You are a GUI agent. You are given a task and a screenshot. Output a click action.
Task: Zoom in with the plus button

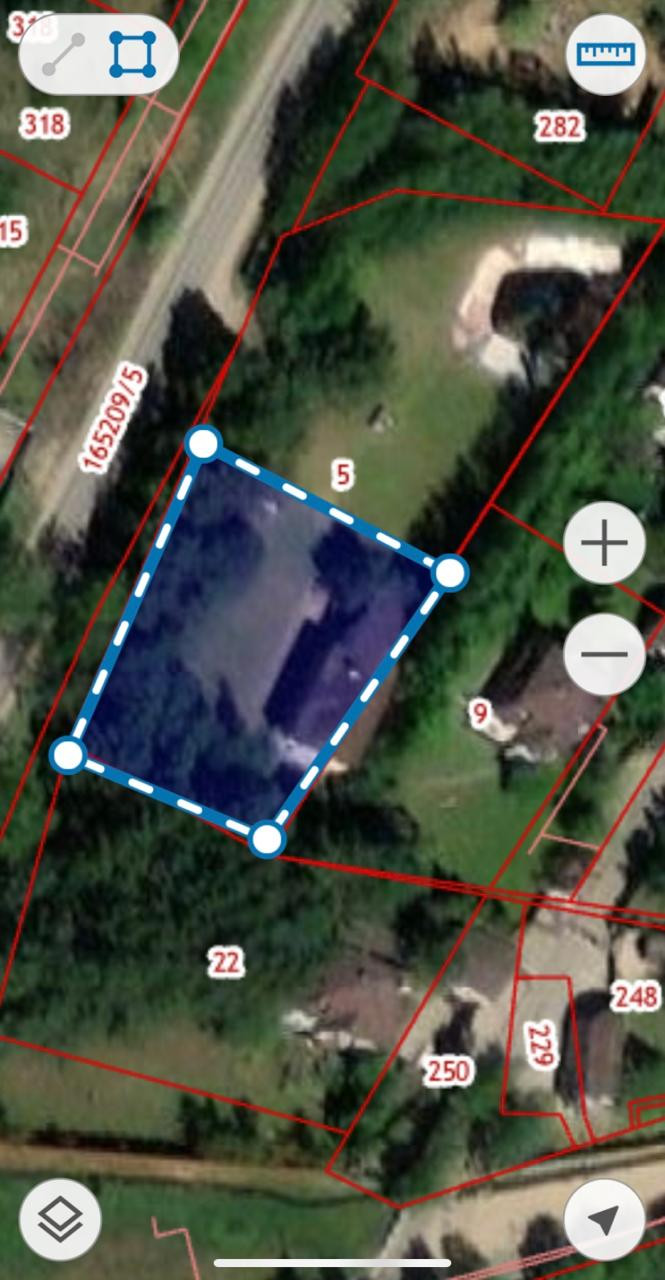(x=604, y=543)
